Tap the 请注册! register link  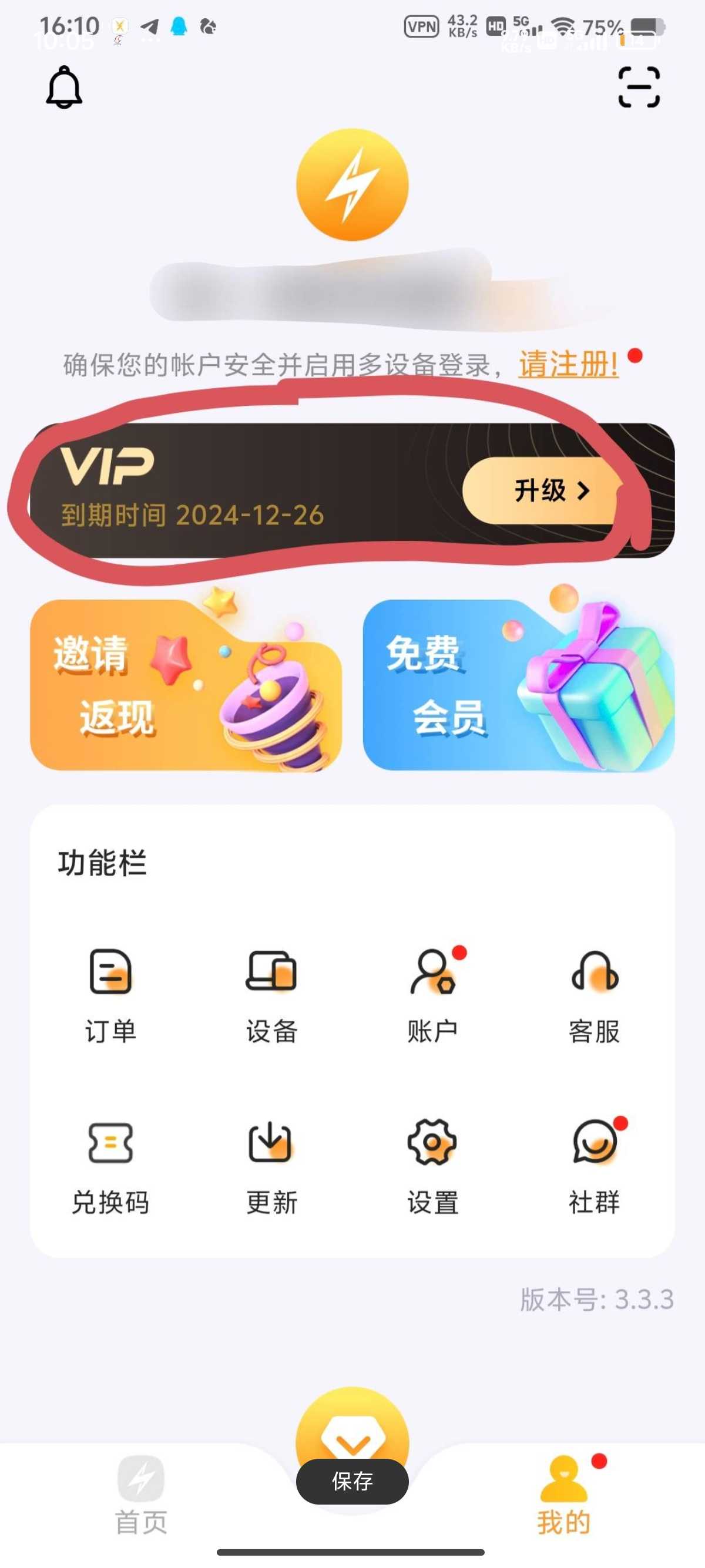568,365
